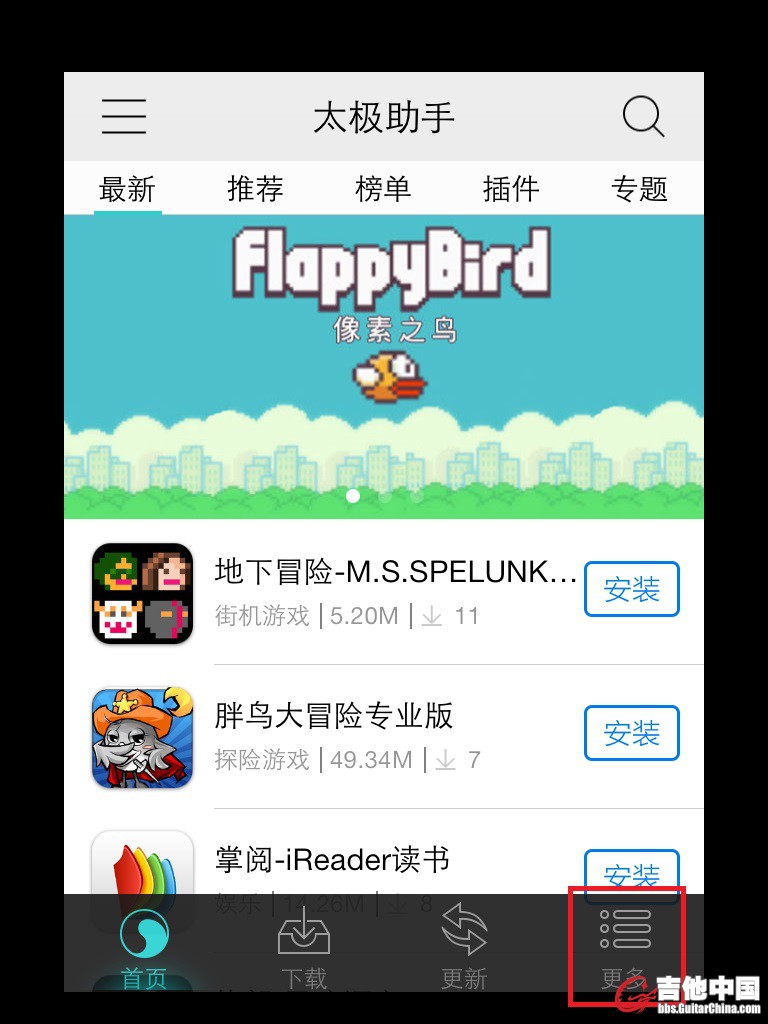The width and height of the screenshot is (768, 1024).
Task: Go to the 首页 bottom tab
Action: 144,947
